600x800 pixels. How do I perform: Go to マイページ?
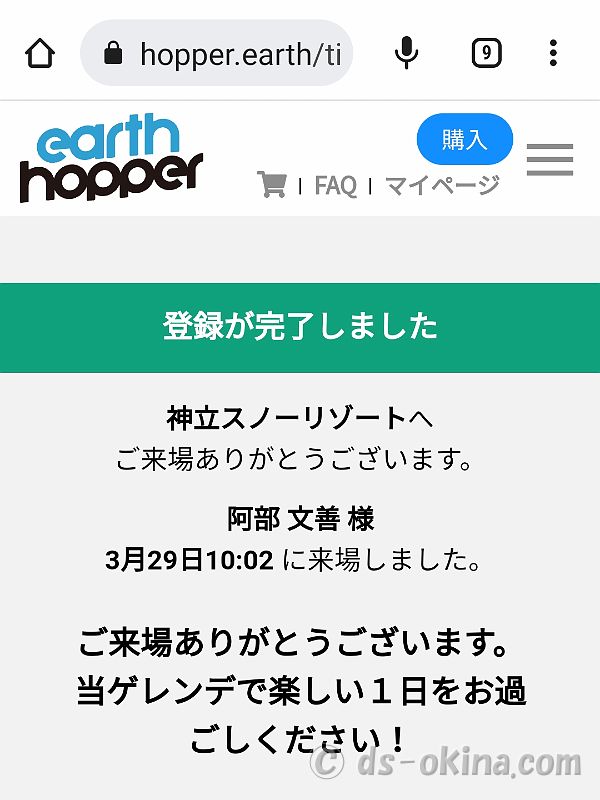pyautogui.click(x=441, y=185)
